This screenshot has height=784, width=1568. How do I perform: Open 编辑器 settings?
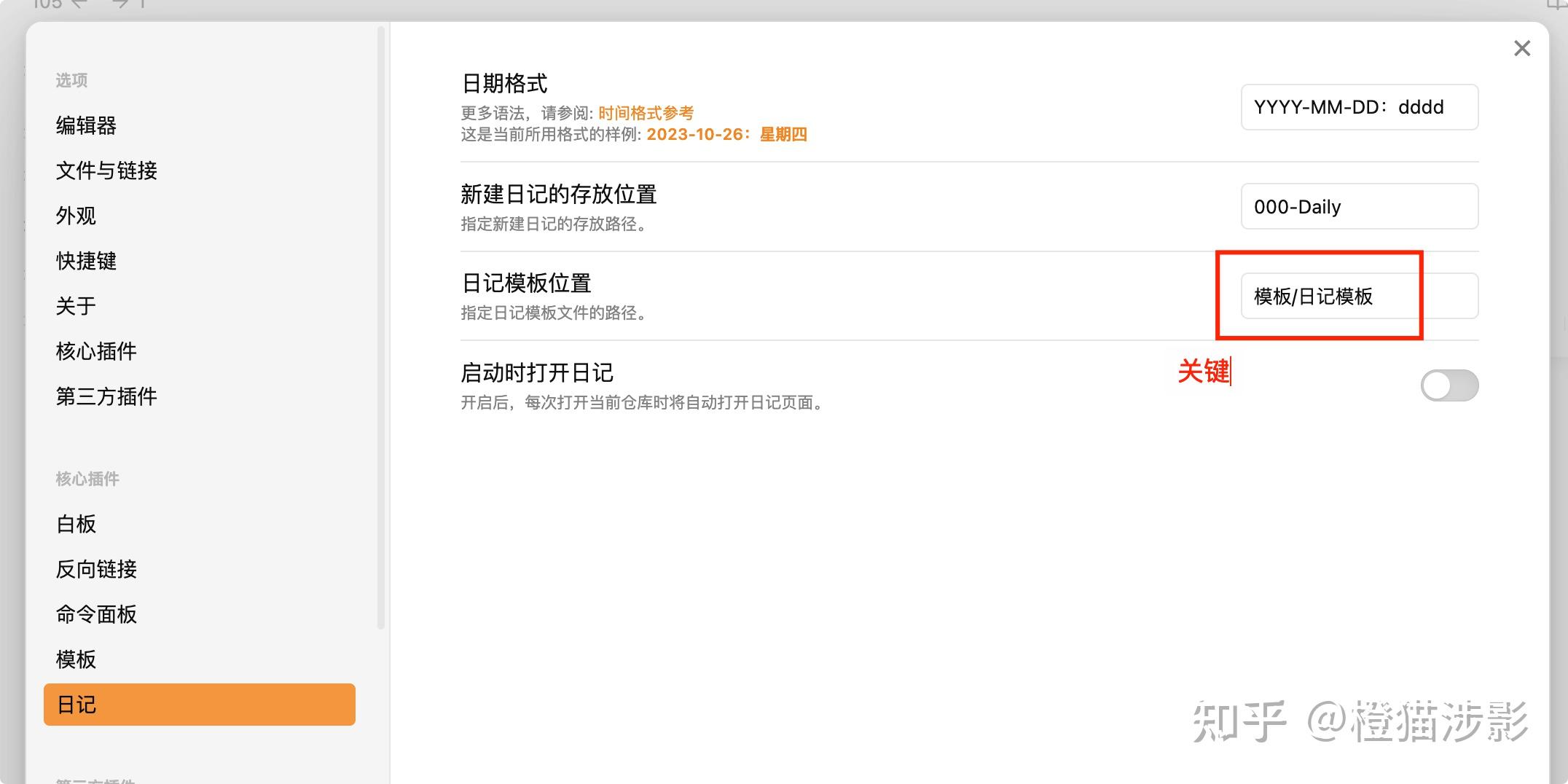[x=86, y=125]
